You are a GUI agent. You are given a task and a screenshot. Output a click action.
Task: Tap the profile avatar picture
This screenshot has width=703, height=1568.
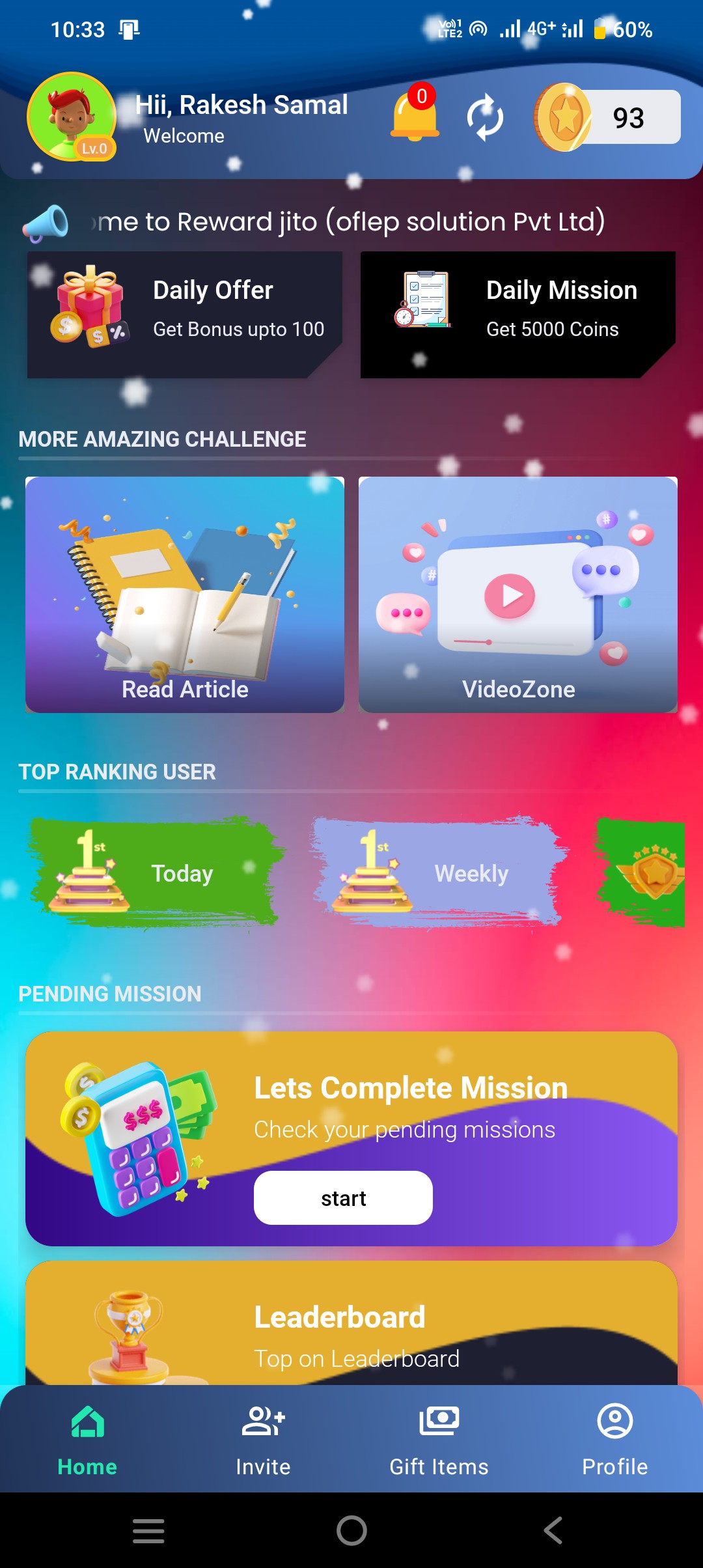71,117
